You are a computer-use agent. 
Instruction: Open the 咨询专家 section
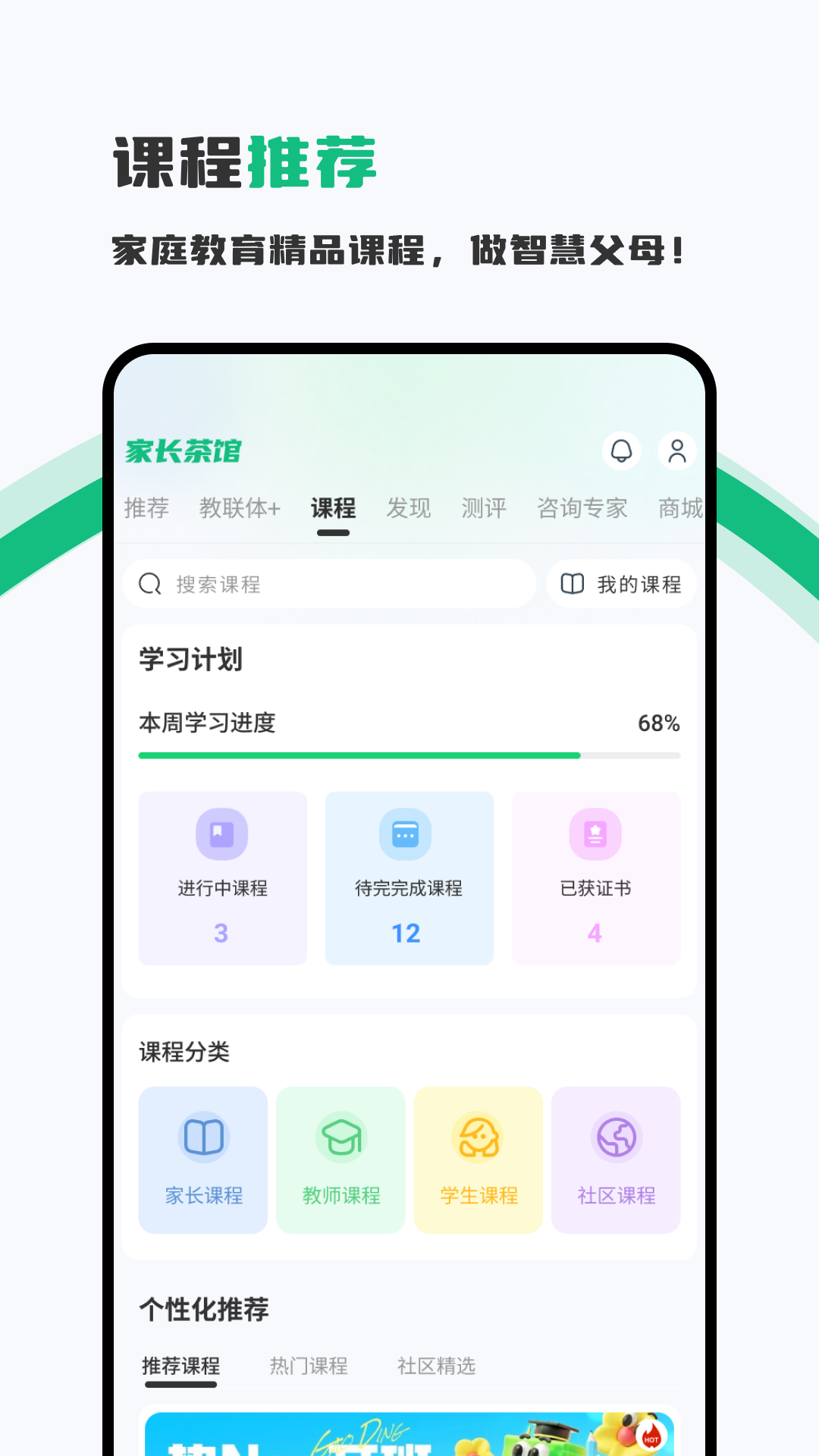coord(582,508)
